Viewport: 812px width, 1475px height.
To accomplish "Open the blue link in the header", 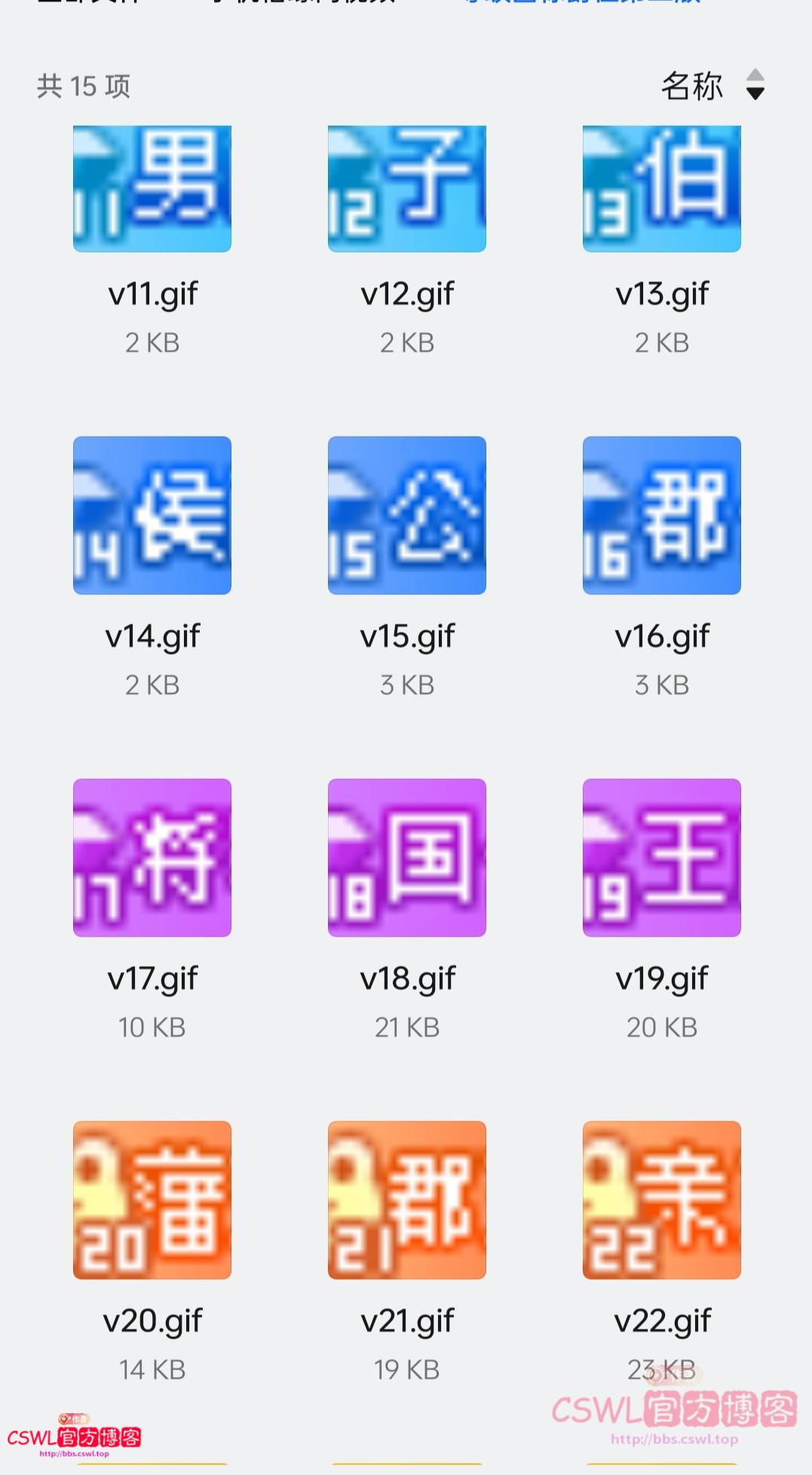I will 581,6.
